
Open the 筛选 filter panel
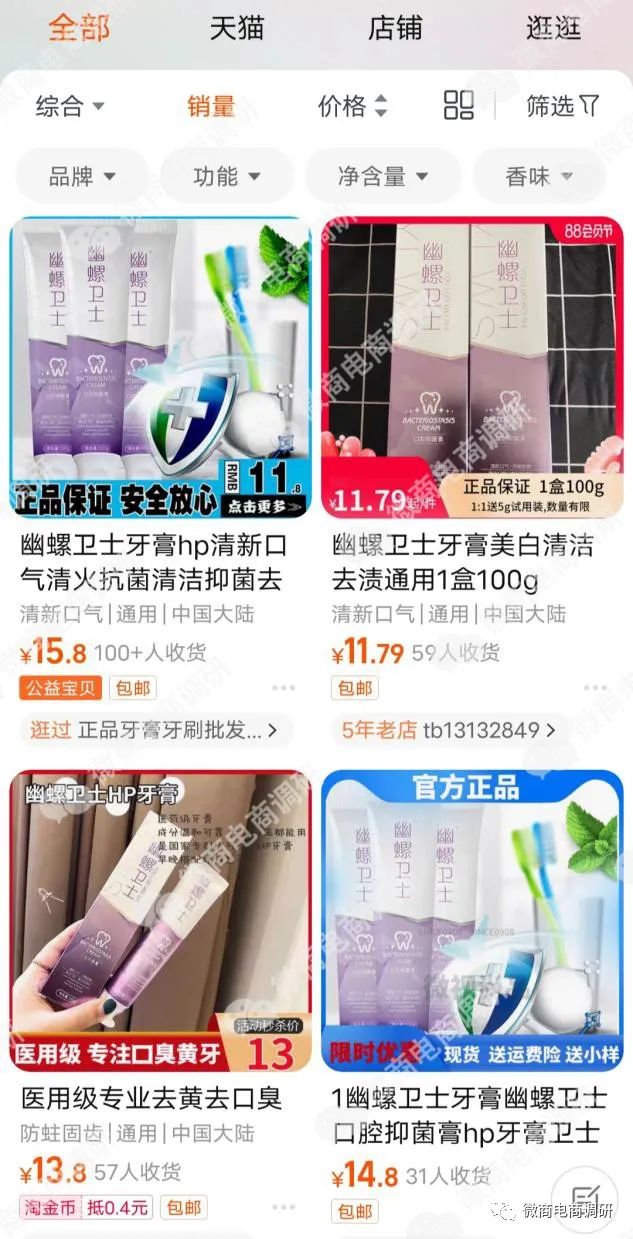click(x=562, y=105)
